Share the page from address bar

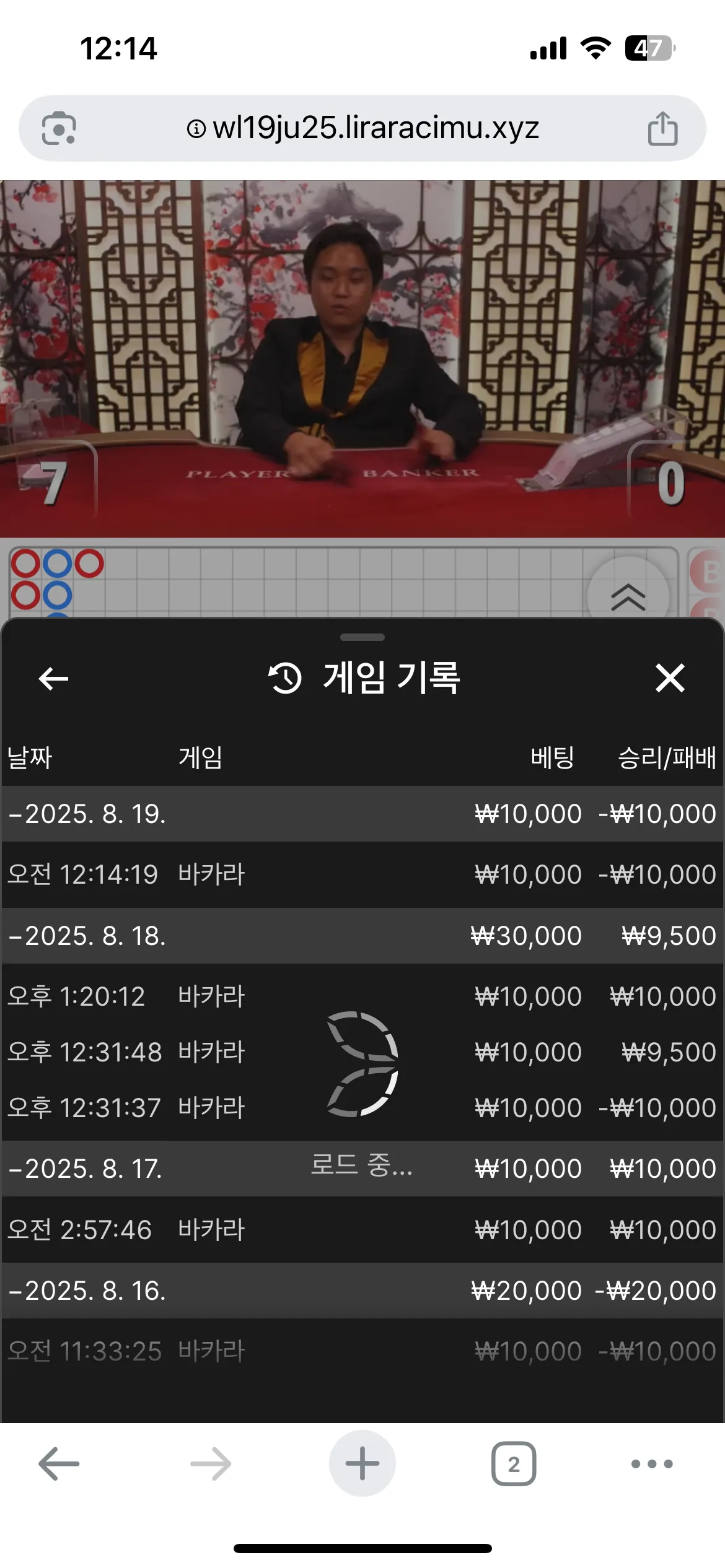tap(662, 128)
